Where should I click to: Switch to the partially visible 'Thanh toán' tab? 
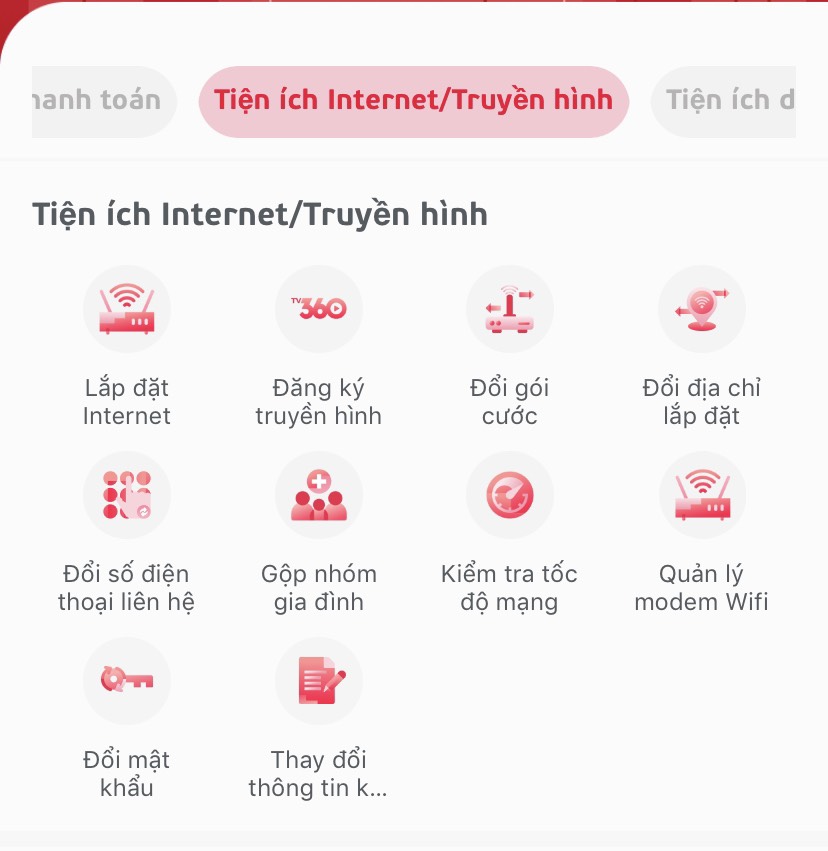100,101
